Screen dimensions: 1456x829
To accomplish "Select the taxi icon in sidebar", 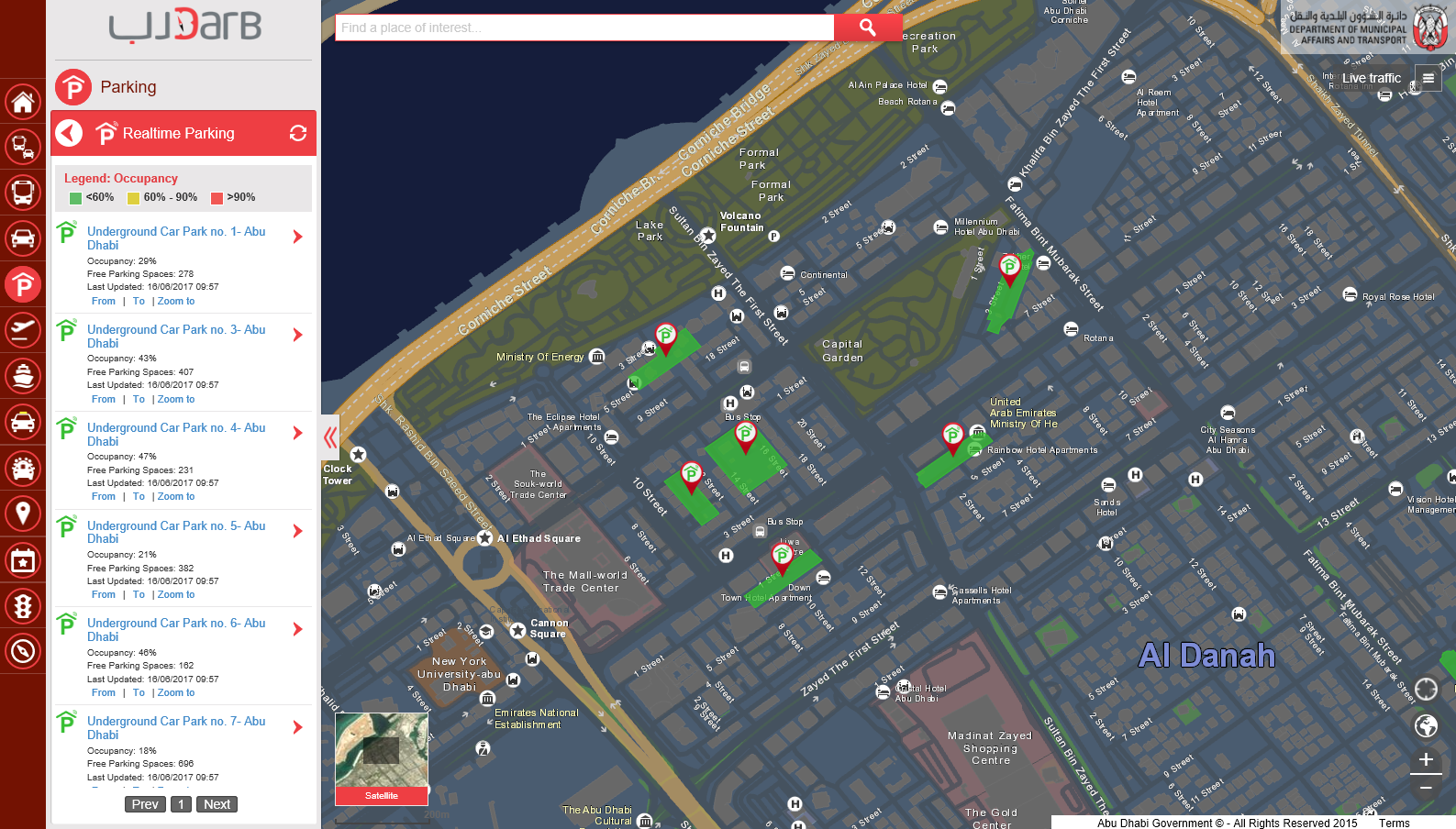I will coord(23,422).
